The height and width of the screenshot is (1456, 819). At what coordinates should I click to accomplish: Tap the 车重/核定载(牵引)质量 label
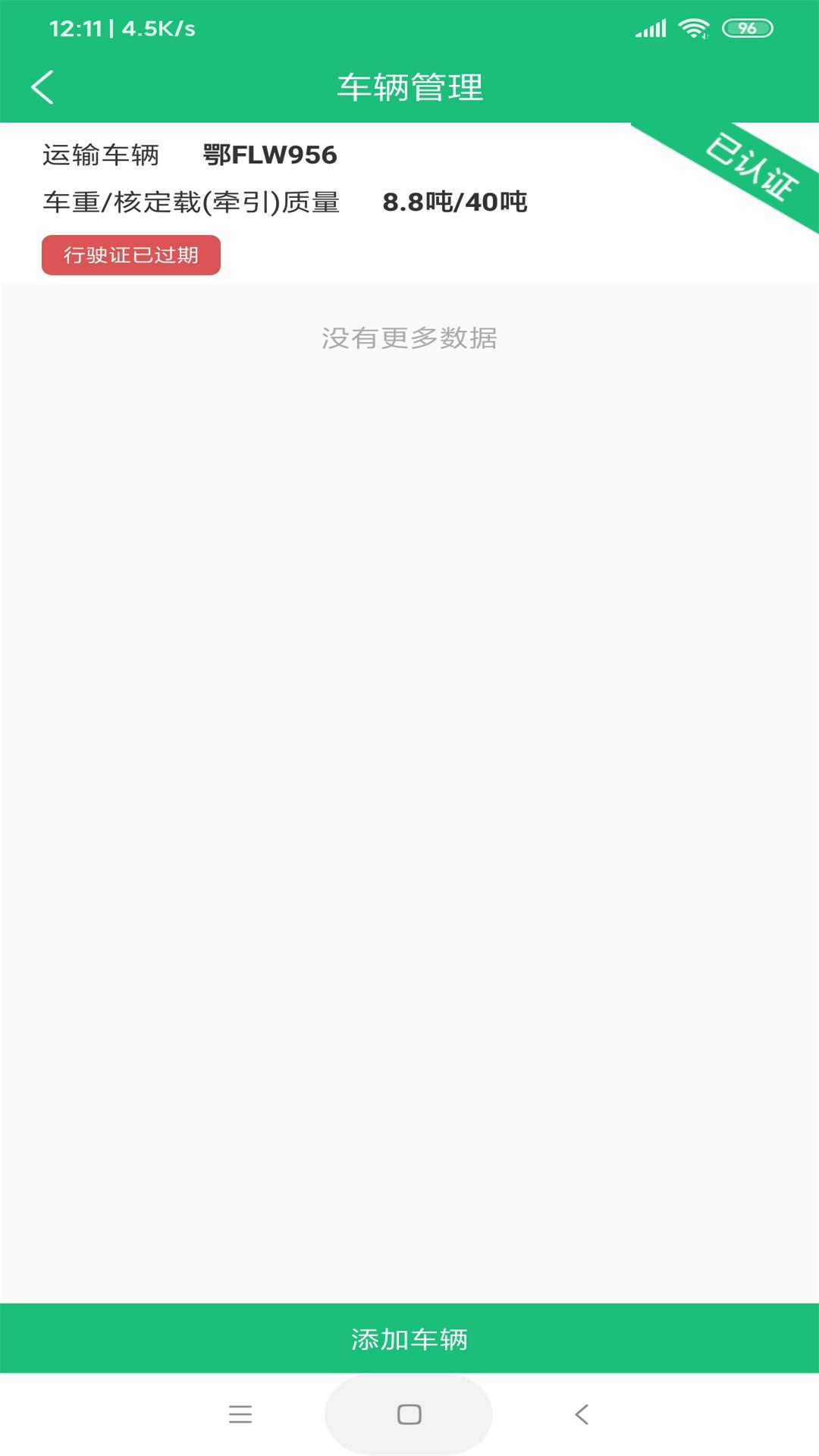coord(192,202)
